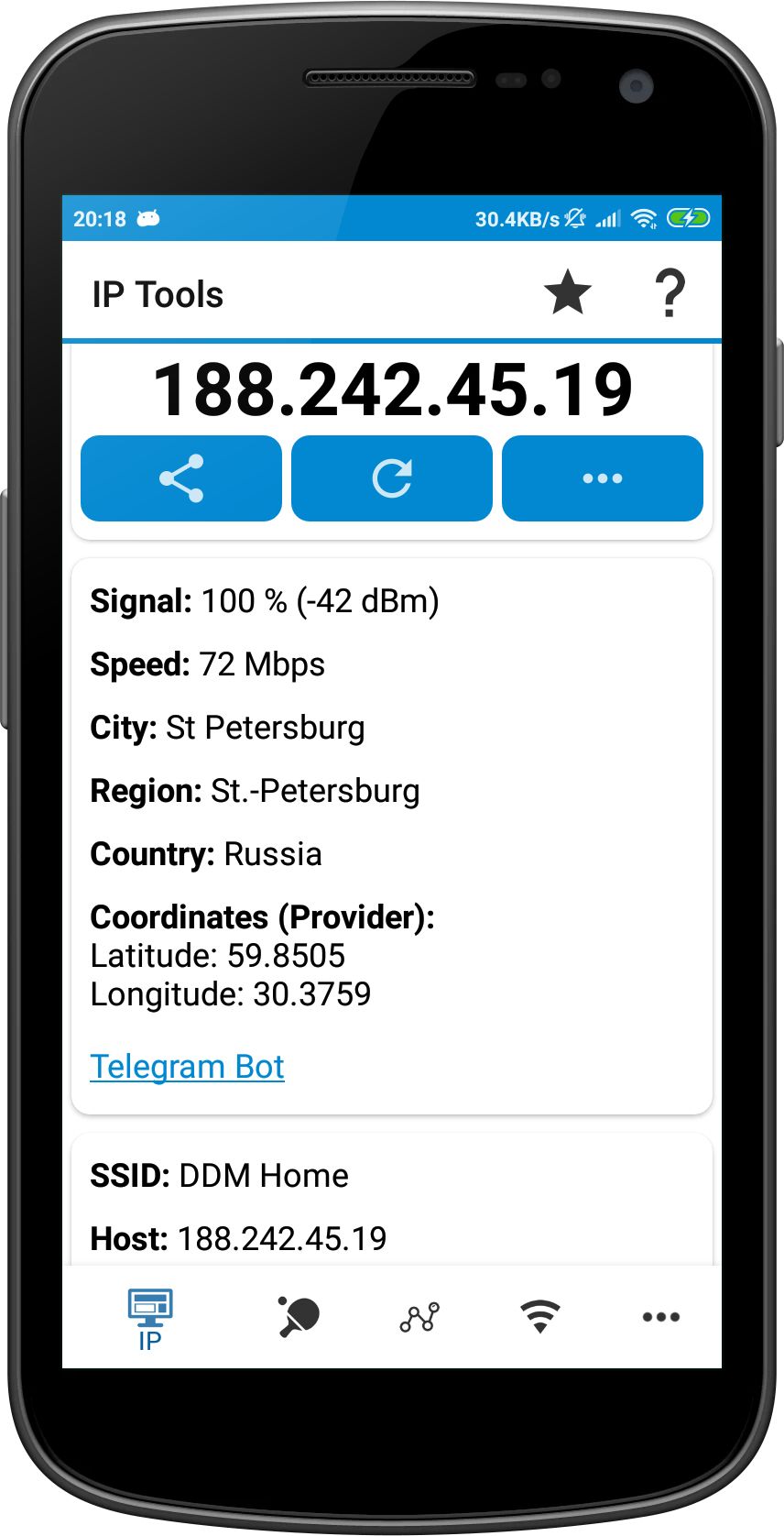Switch to the Wi-Fi tab
This screenshot has width=784, height=1536.
pyautogui.click(x=540, y=1317)
